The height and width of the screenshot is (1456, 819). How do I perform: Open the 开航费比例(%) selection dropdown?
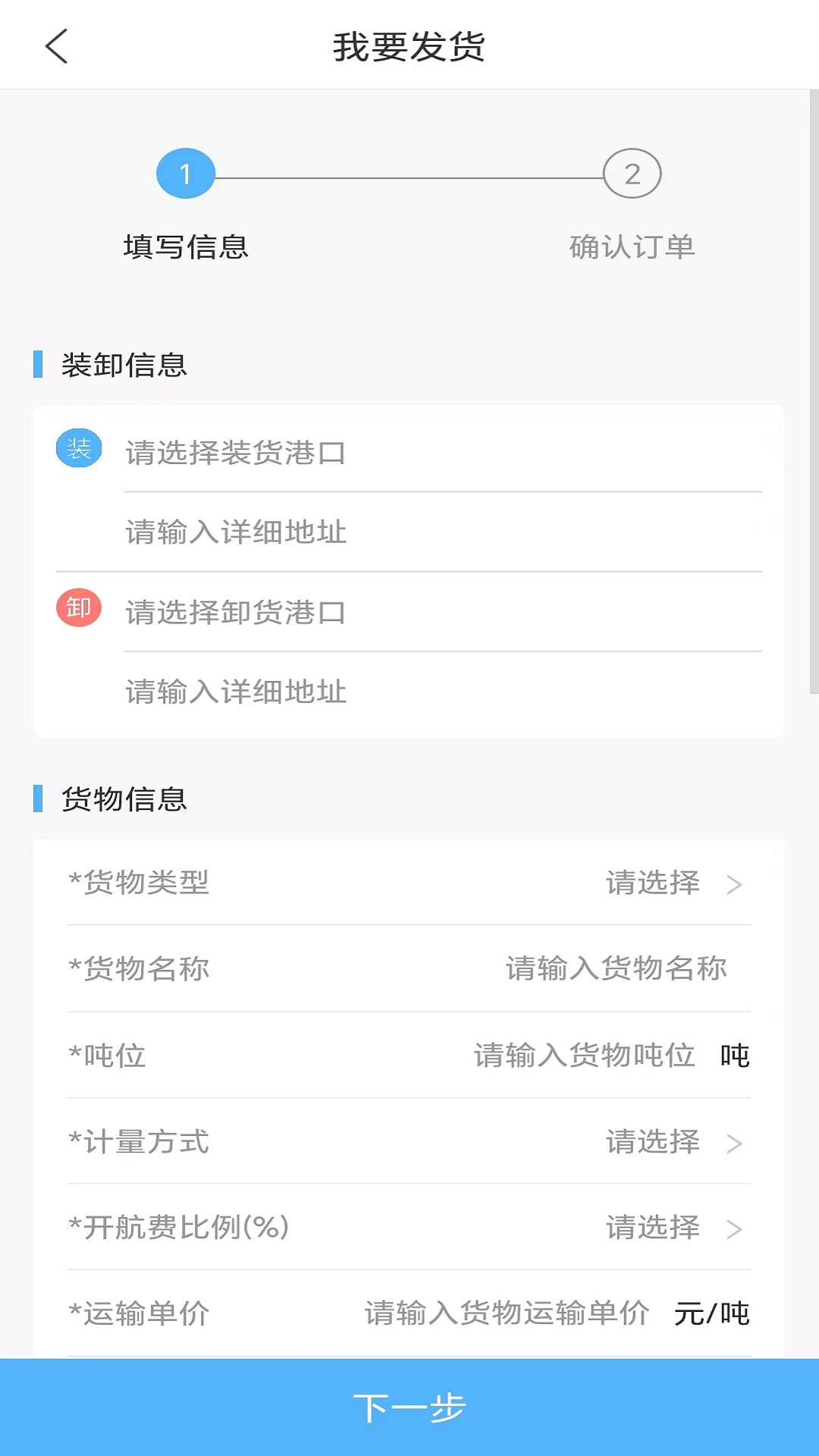pos(652,1228)
